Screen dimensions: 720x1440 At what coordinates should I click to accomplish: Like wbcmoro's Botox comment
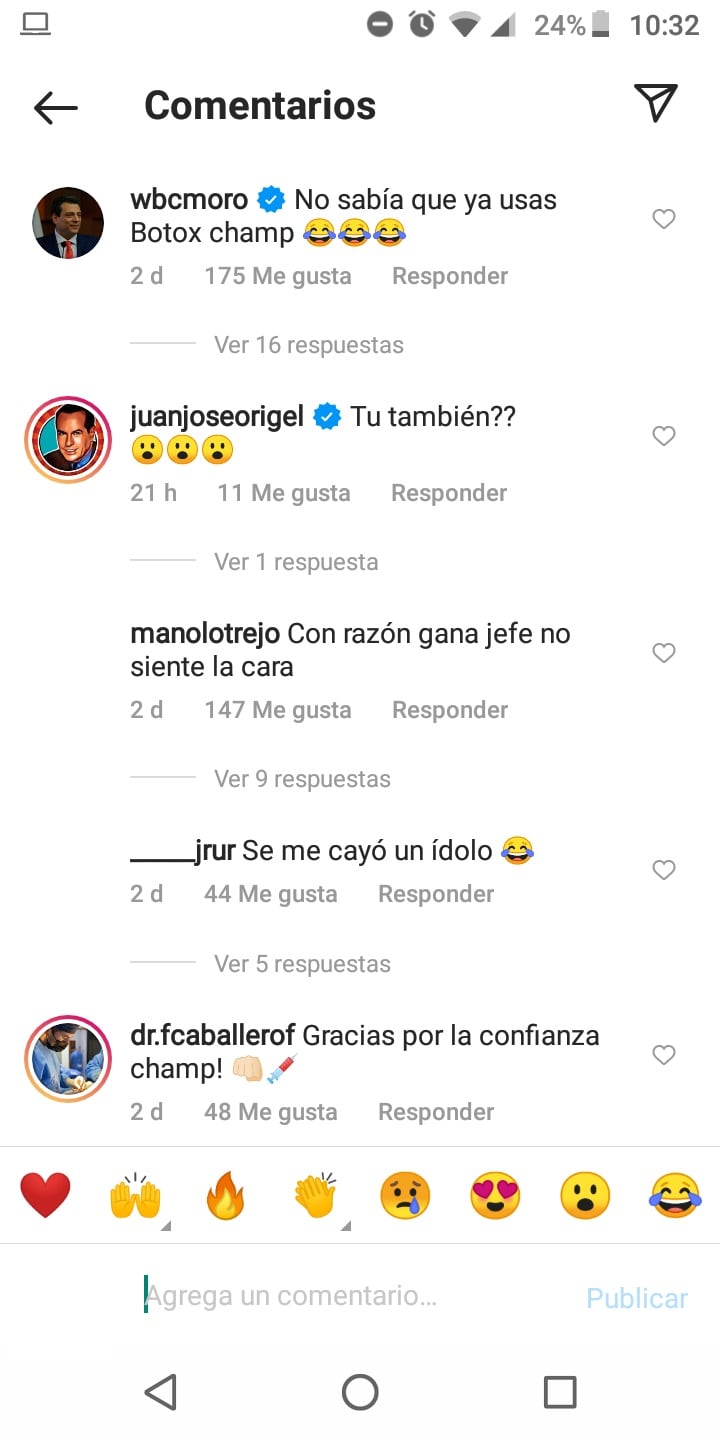click(664, 219)
